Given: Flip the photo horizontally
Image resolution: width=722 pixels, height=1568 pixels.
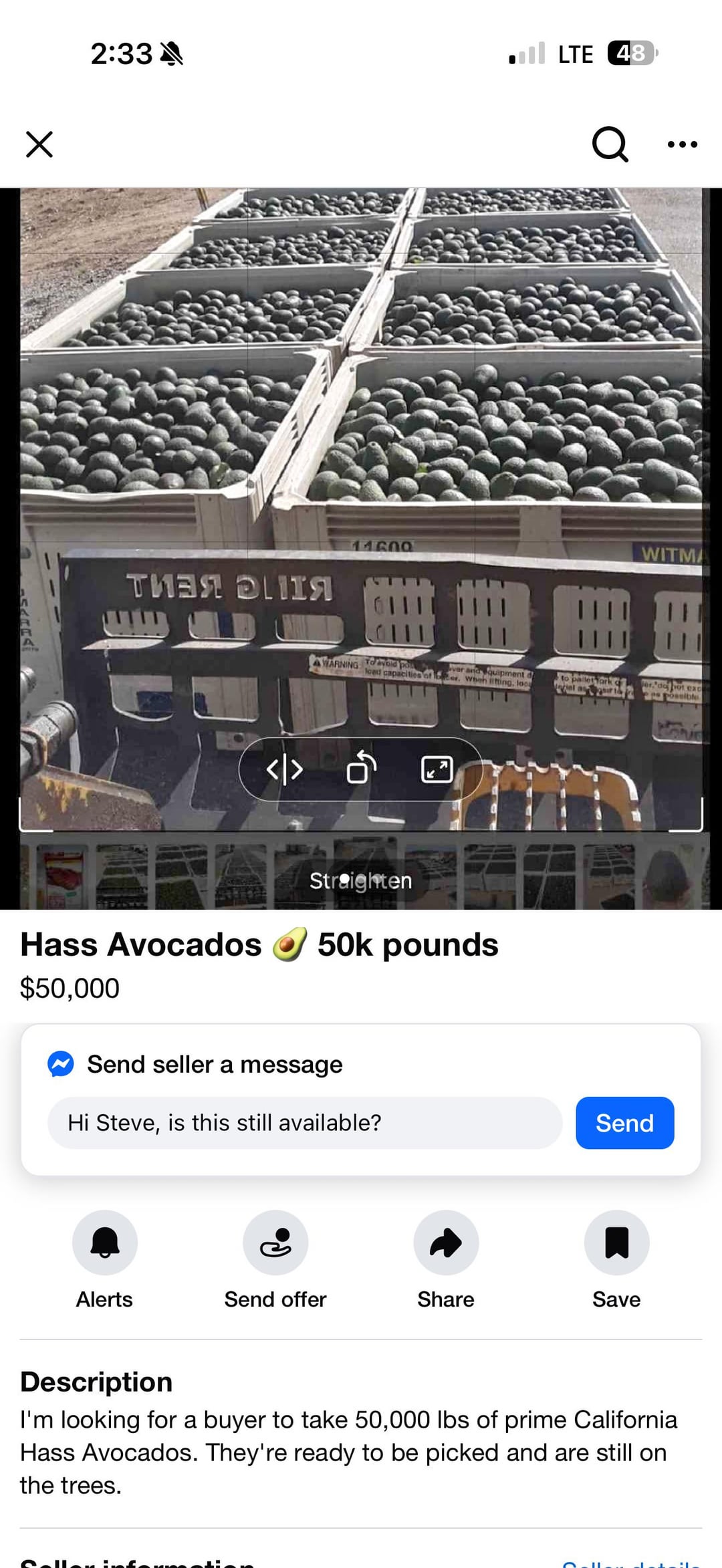Looking at the screenshot, I should [x=285, y=769].
